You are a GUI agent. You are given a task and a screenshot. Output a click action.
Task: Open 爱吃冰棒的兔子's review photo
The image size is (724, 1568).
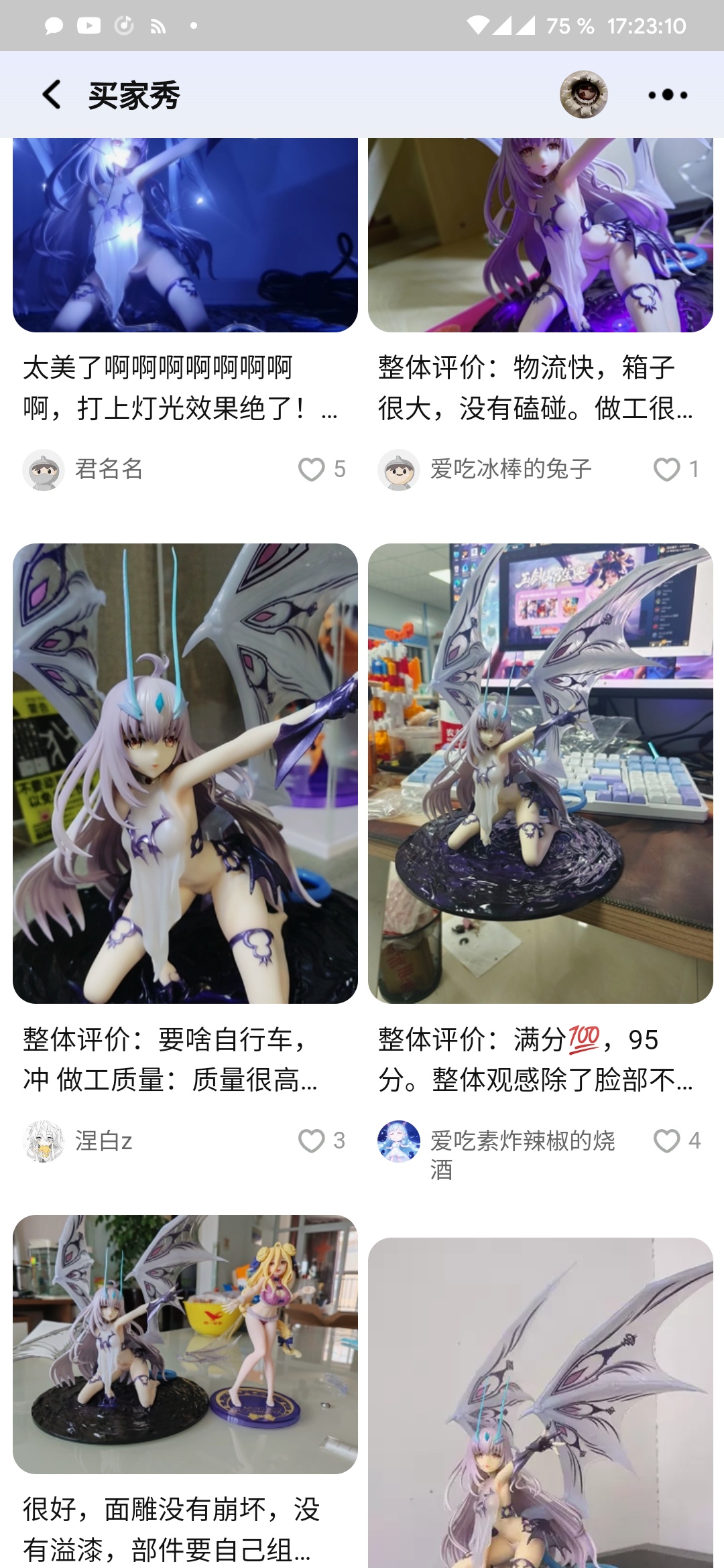pos(540,235)
